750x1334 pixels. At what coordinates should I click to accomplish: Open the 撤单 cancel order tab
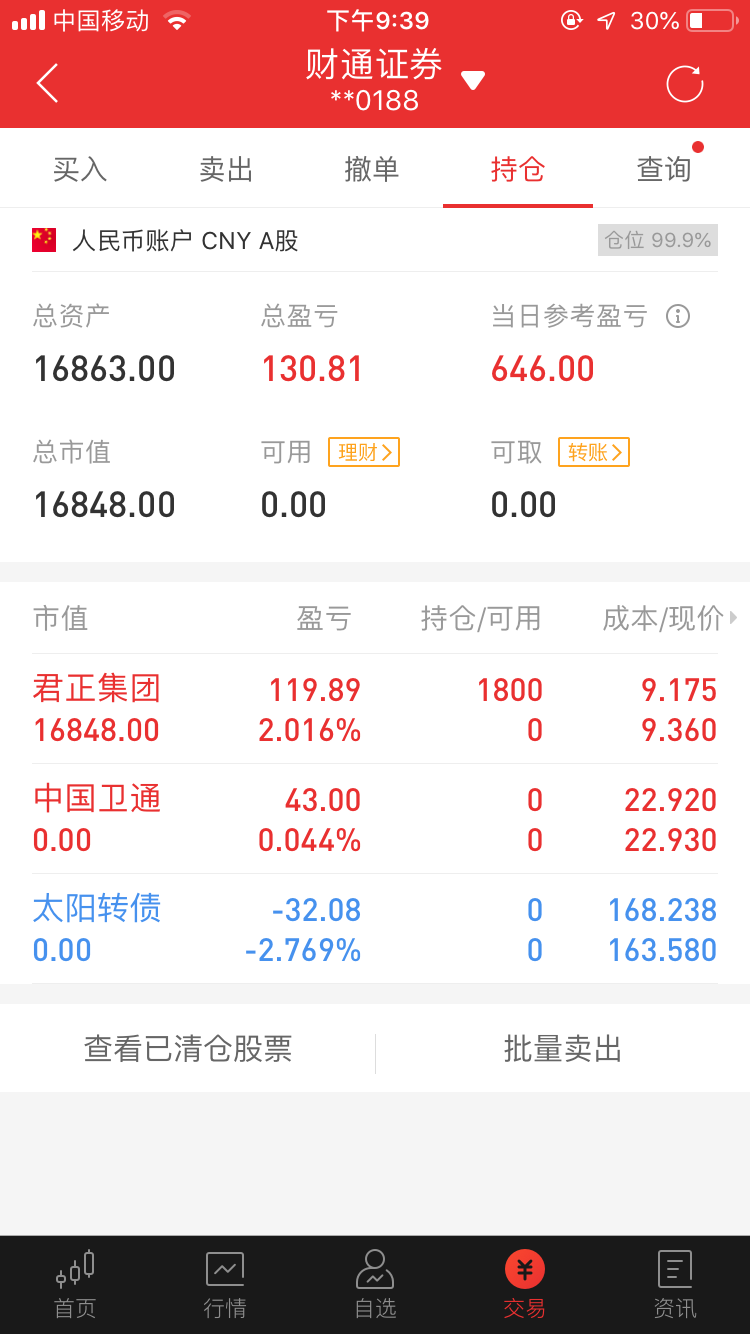coord(371,168)
